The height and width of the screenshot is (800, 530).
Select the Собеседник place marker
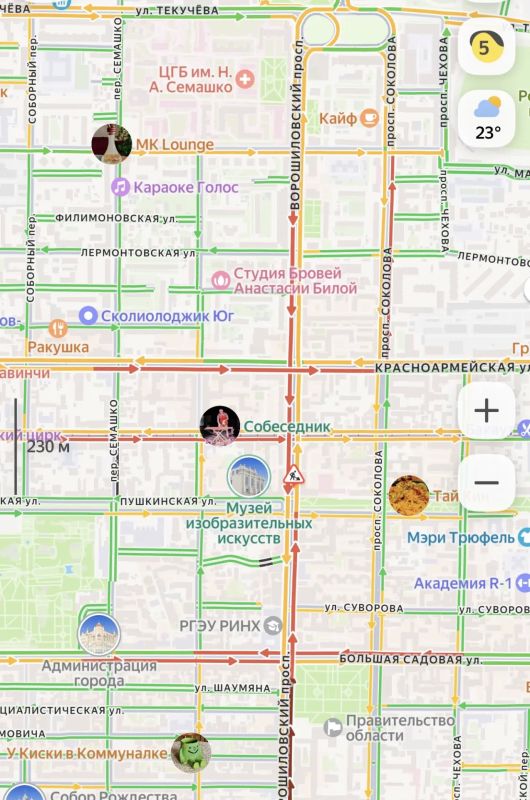pos(220,426)
